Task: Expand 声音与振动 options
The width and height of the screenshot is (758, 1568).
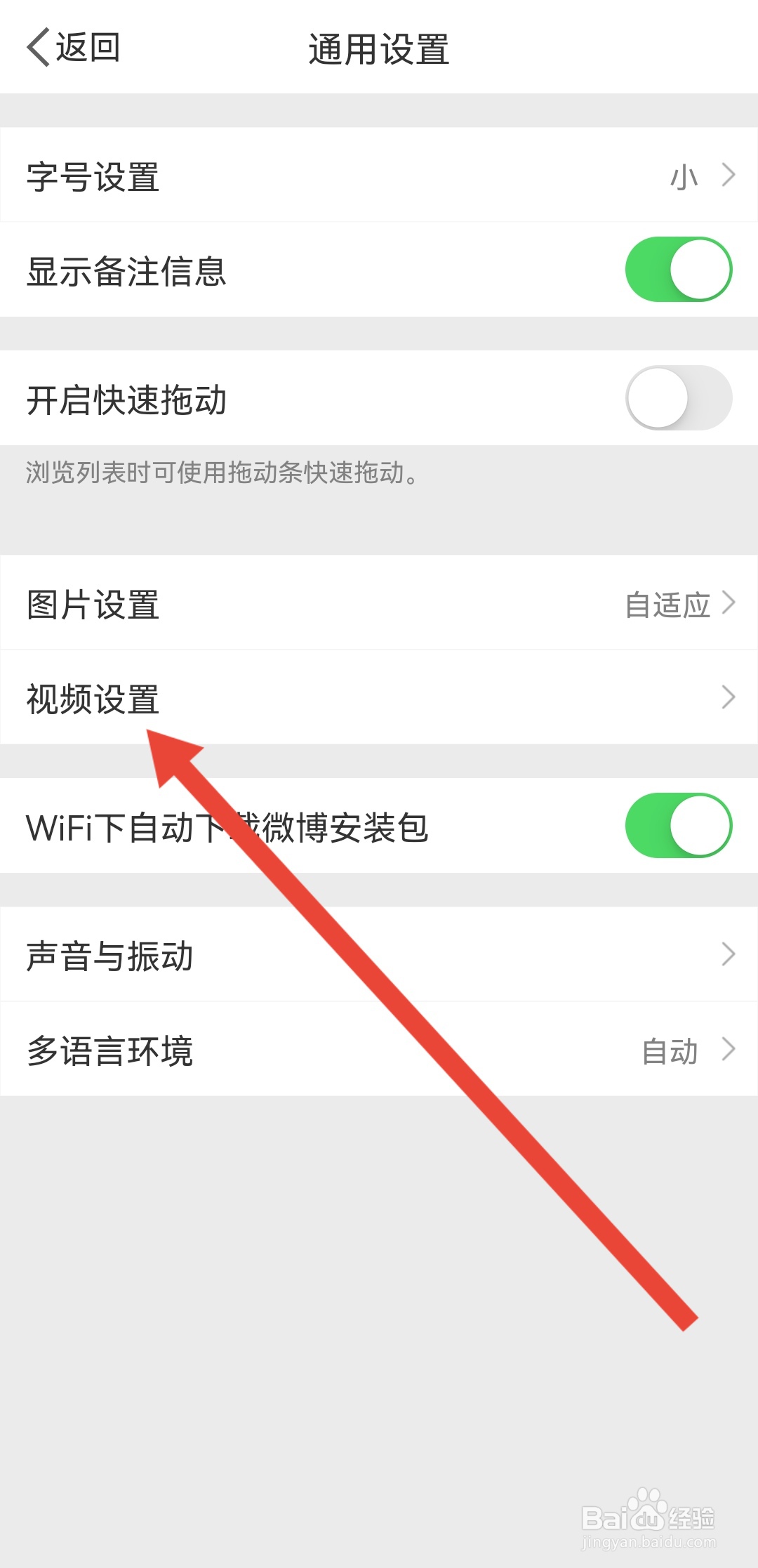Action: point(728,954)
